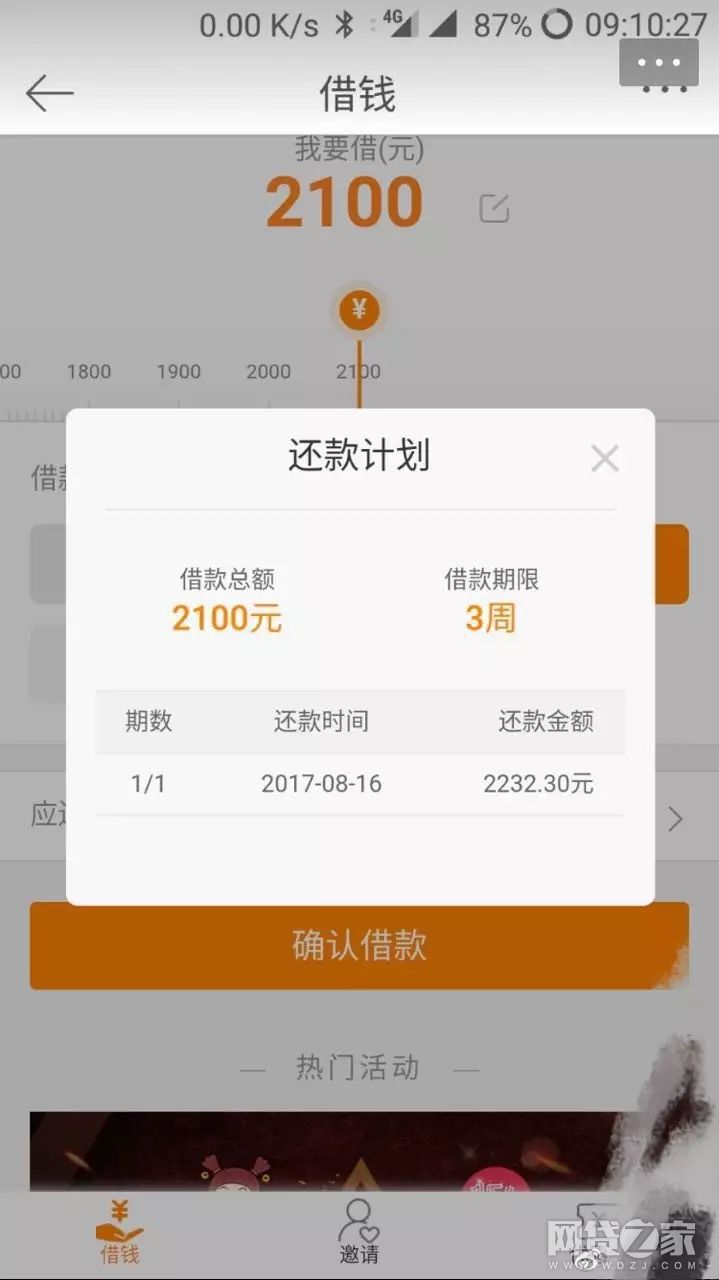The width and height of the screenshot is (719, 1280).
Task: Edit the loan amount 2100
Action: tap(494, 208)
